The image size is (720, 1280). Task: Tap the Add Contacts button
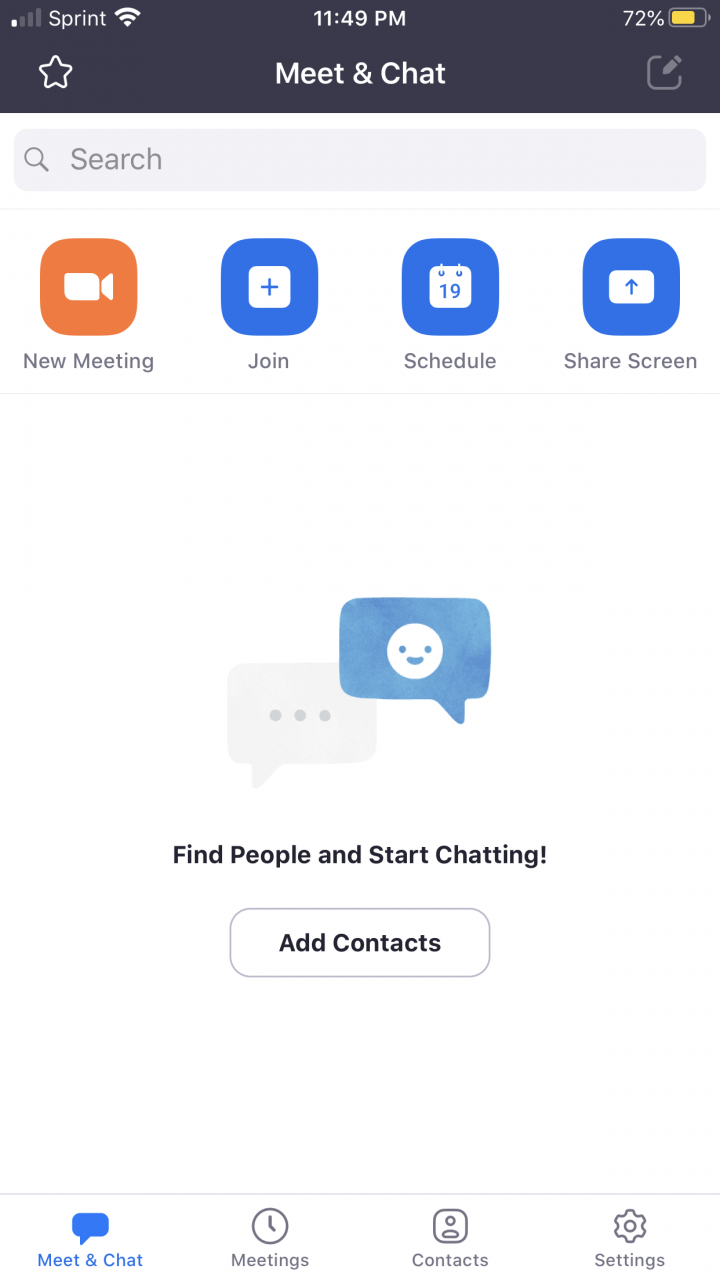pyautogui.click(x=360, y=942)
